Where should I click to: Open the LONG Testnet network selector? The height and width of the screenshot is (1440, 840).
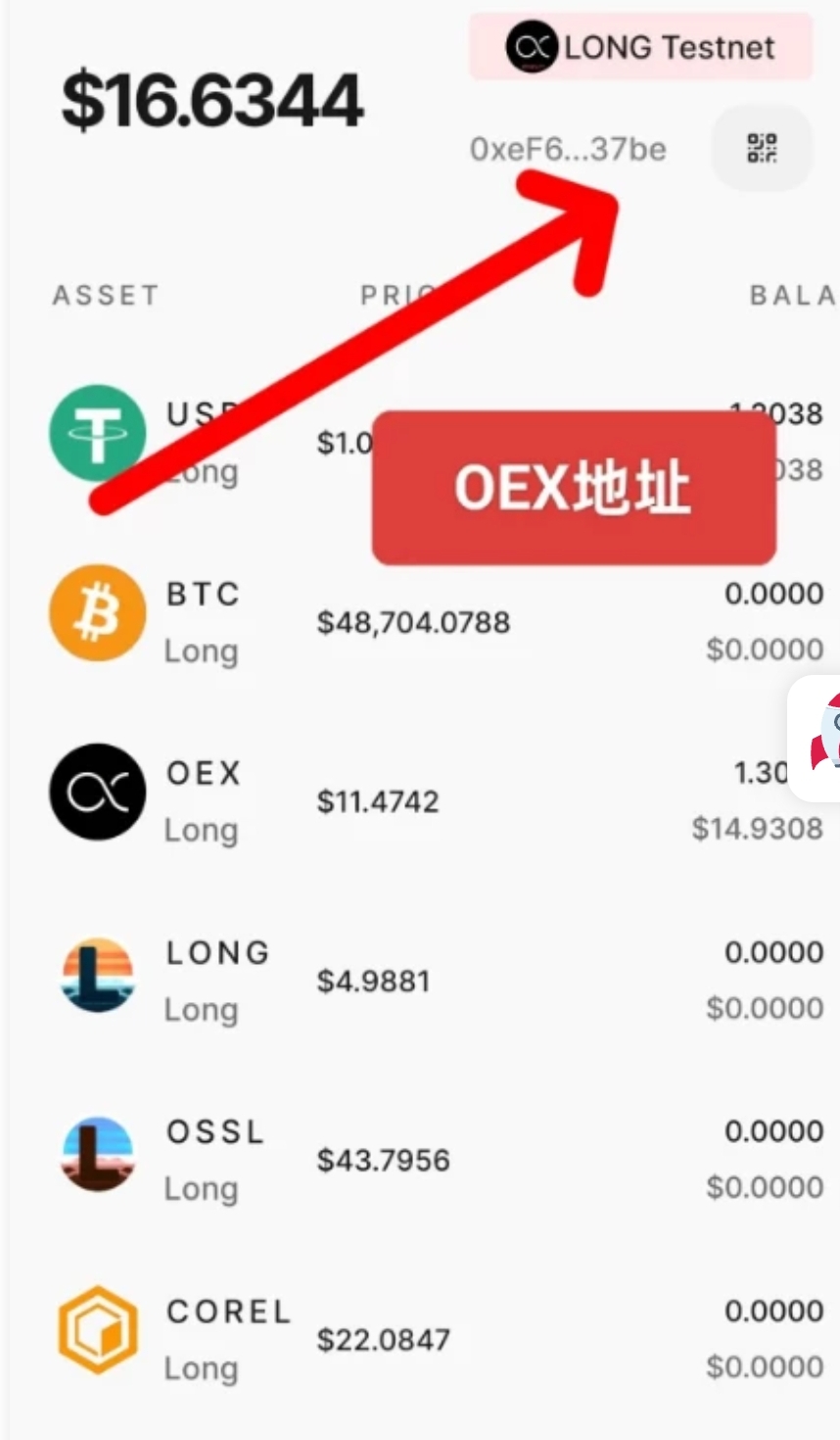click(640, 47)
